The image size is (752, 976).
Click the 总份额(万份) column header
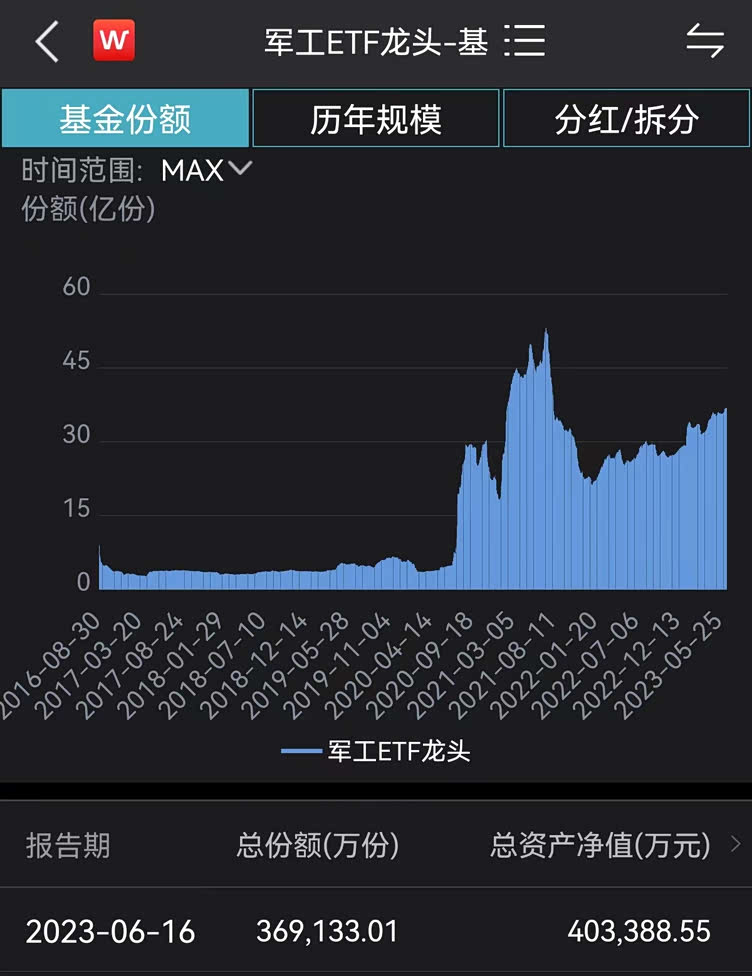pyautogui.click(x=319, y=846)
